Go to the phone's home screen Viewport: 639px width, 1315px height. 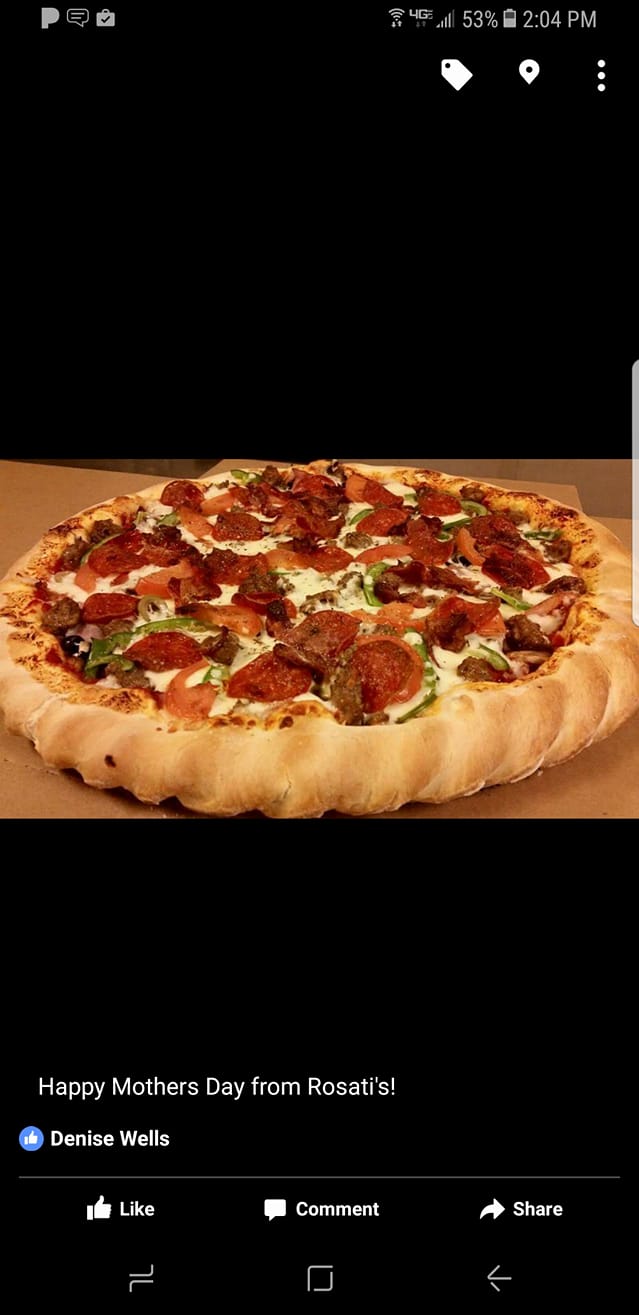[320, 1277]
